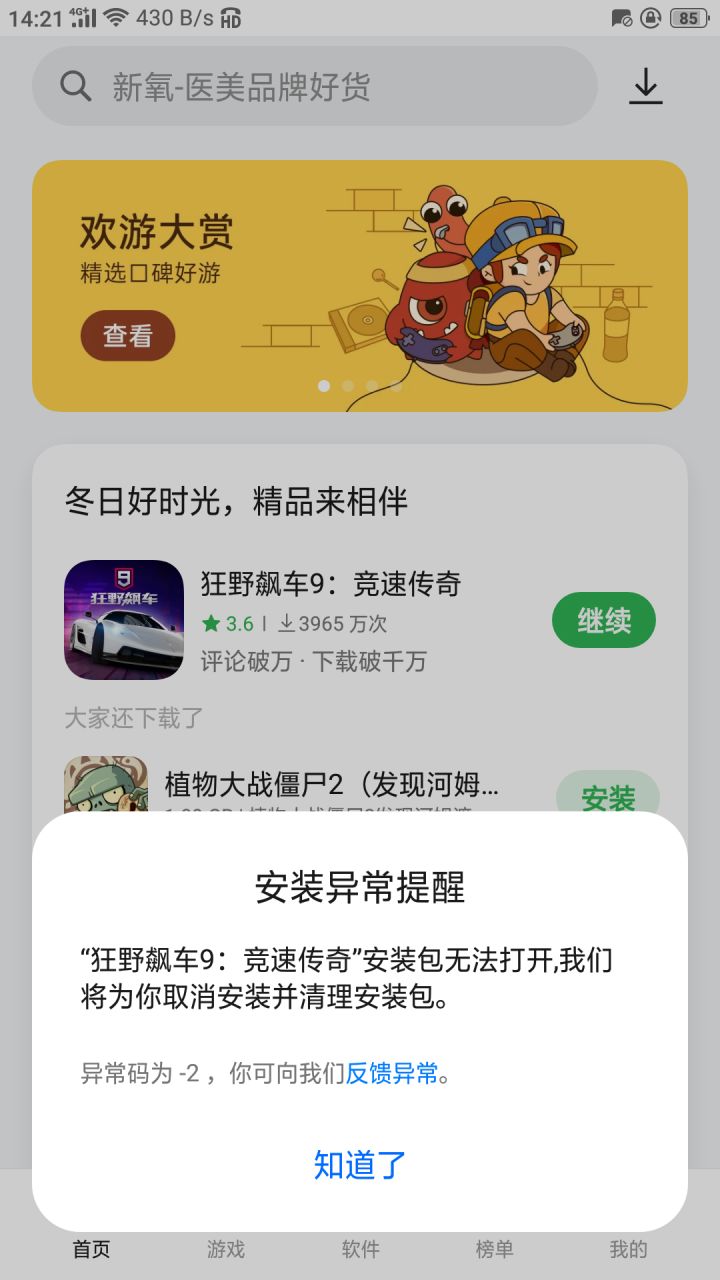
Task: Open the 软件 software section icon
Action: pyautogui.click(x=360, y=1248)
